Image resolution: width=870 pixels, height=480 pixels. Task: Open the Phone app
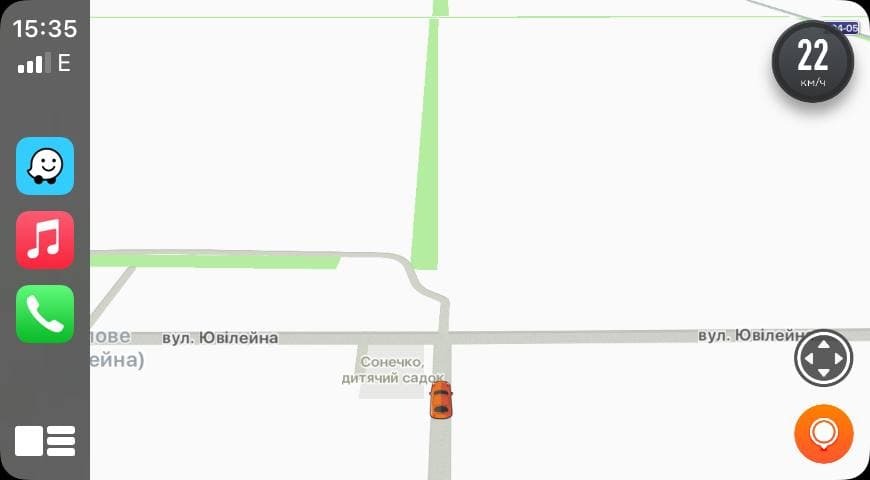[45, 314]
